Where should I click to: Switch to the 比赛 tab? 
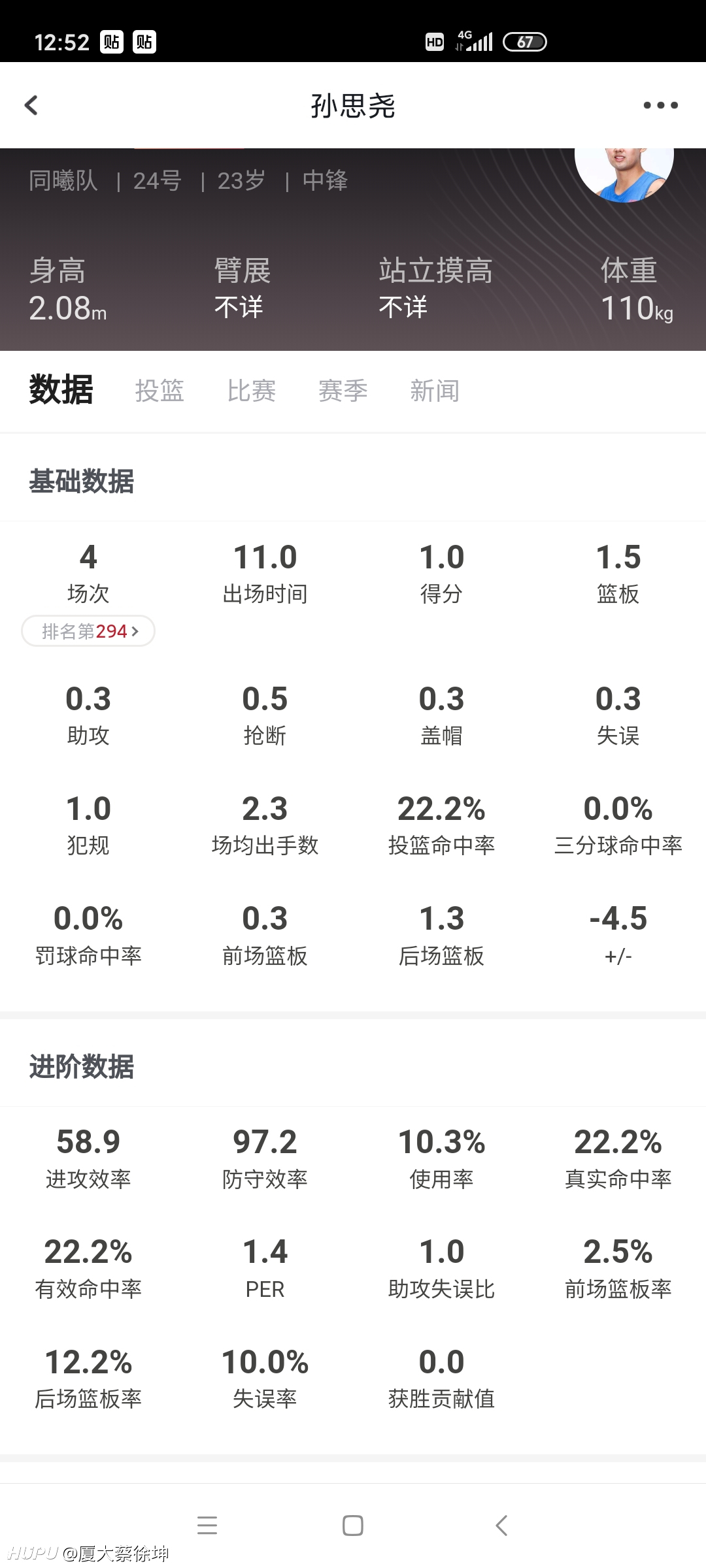coord(252,391)
